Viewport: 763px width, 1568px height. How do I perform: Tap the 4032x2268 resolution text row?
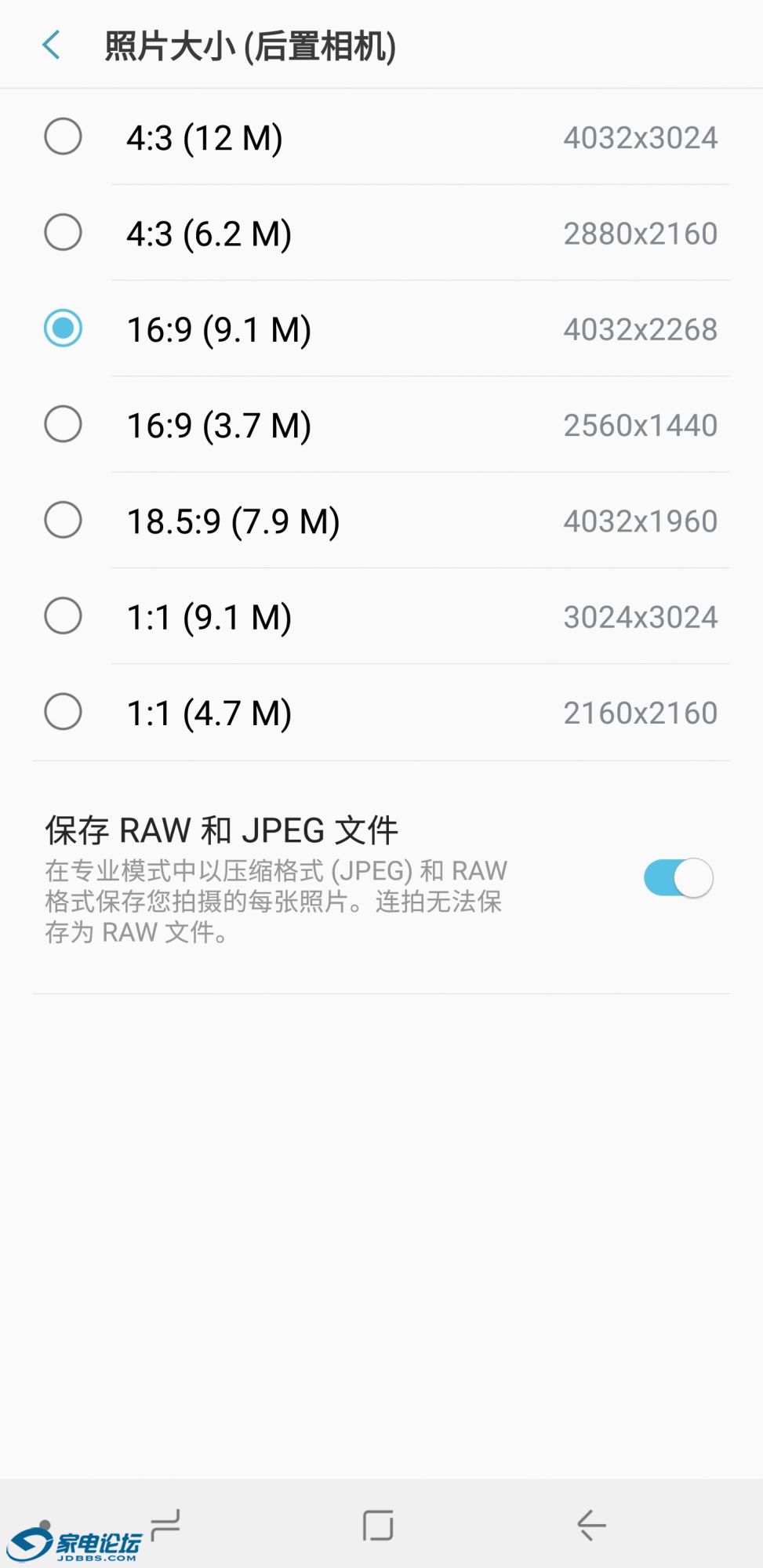click(x=640, y=329)
